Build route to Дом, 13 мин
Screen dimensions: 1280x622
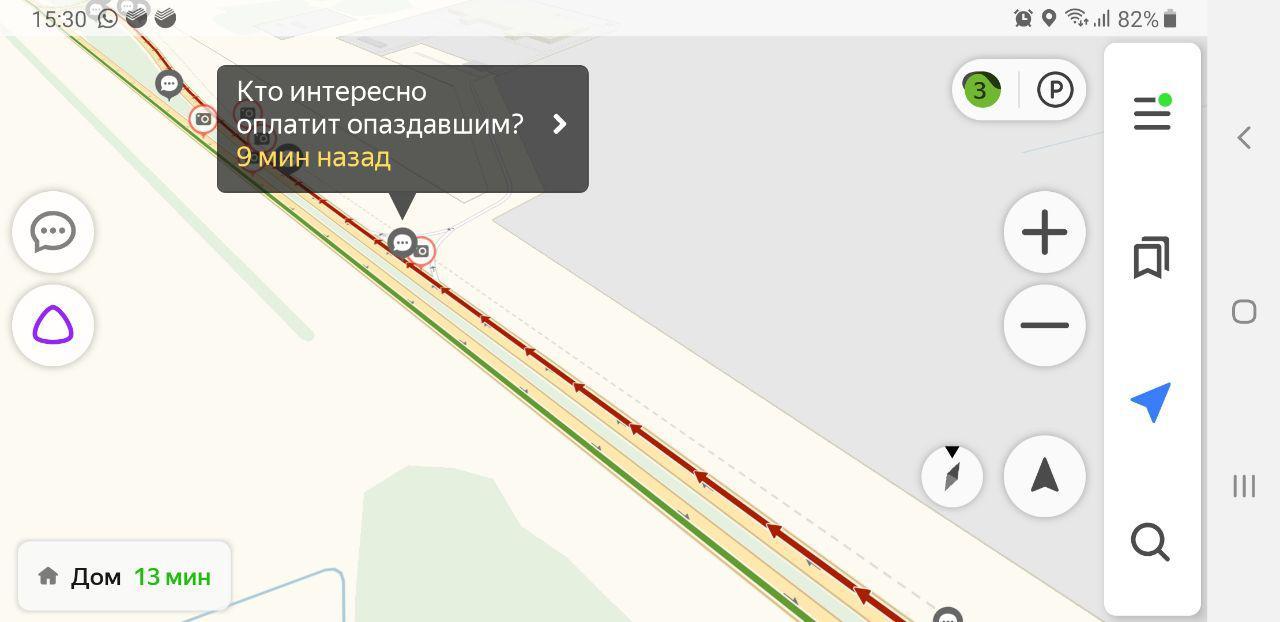click(x=124, y=576)
